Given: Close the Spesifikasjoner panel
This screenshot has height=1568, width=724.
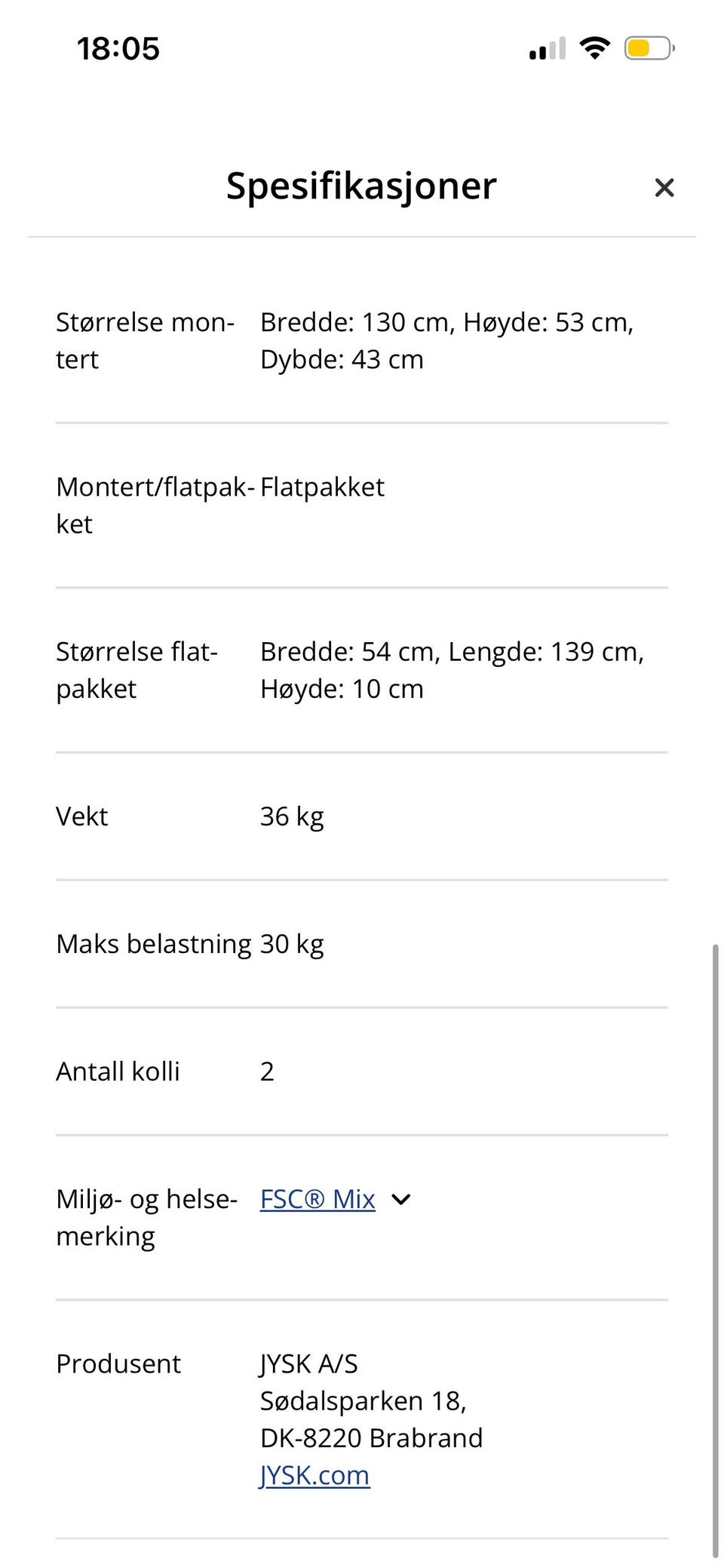Looking at the screenshot, I should [x=664, y=187].
